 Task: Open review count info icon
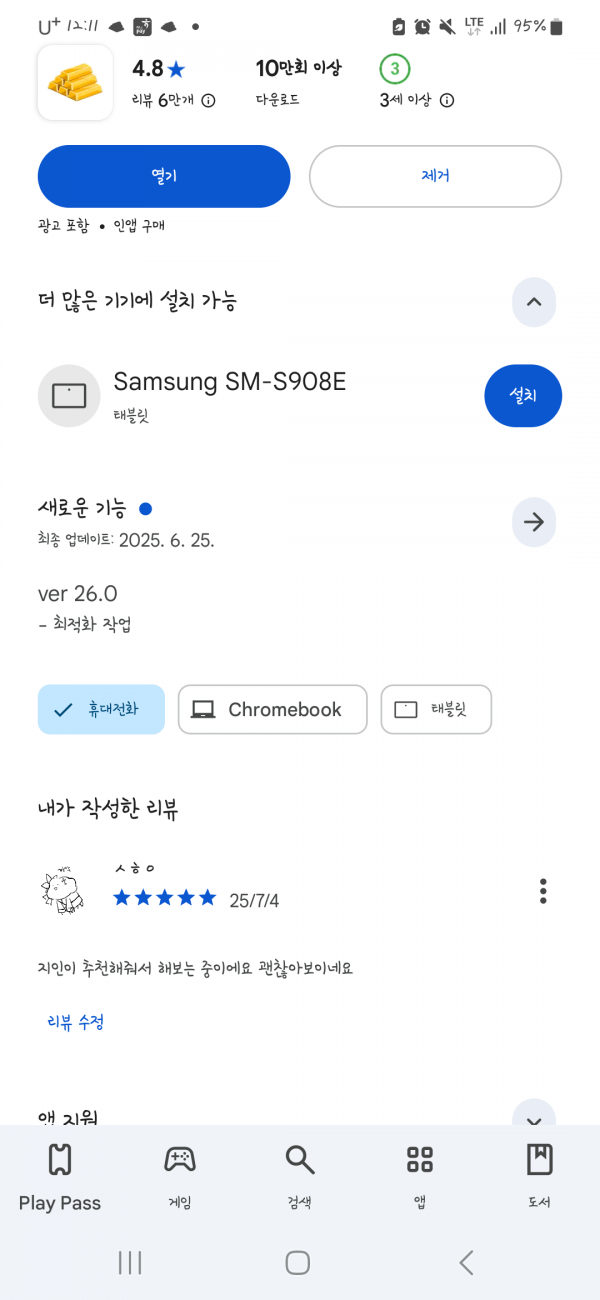[208, 100]
